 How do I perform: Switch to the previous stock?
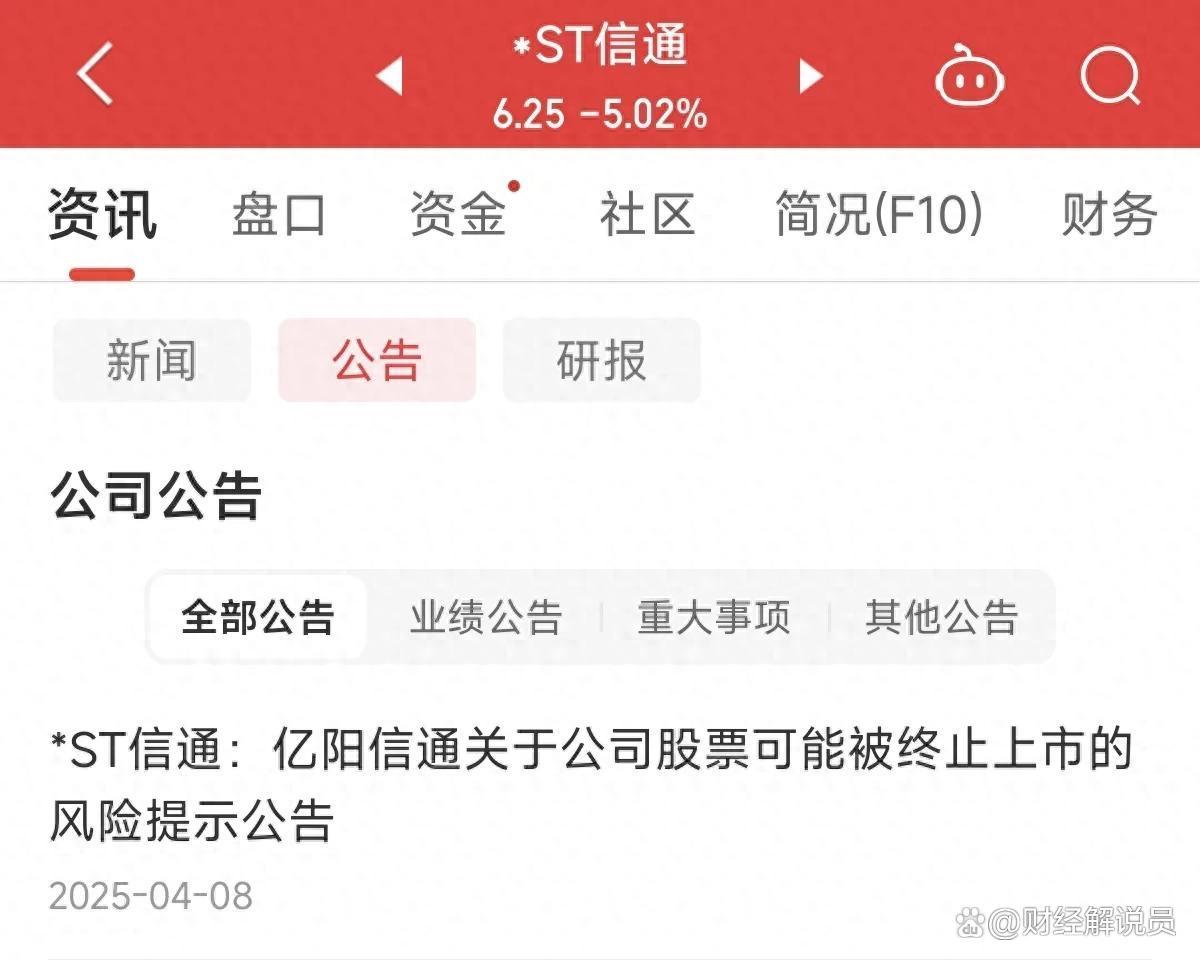[x=388, y=76]
